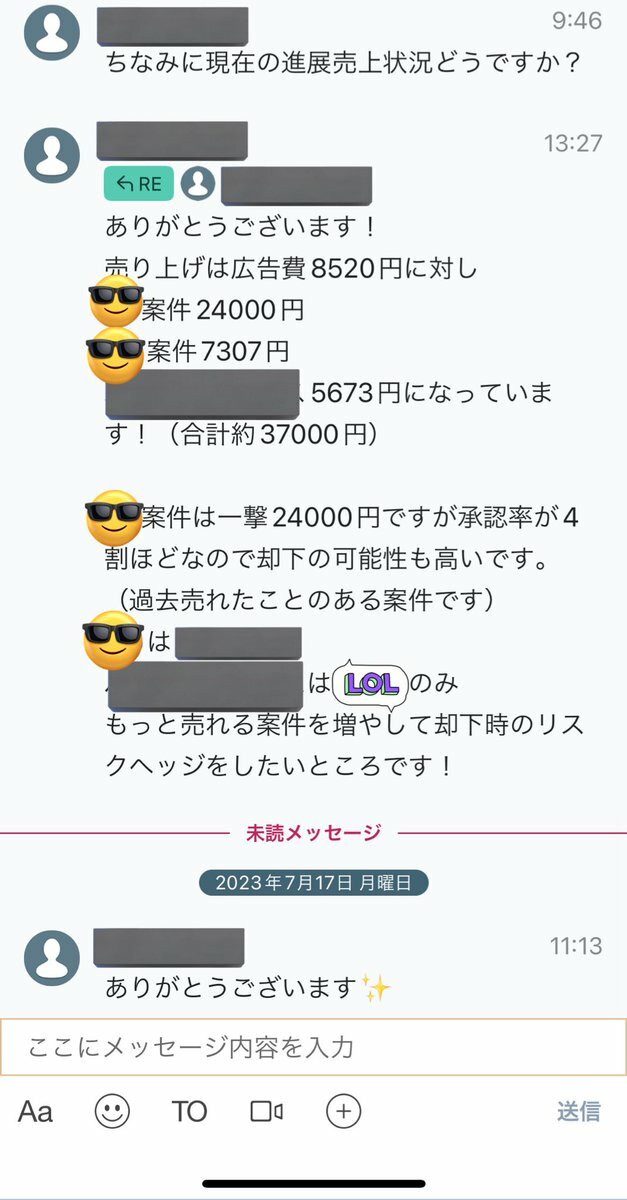
Task: Tap the TO recipient selector
Action: 189,1111
